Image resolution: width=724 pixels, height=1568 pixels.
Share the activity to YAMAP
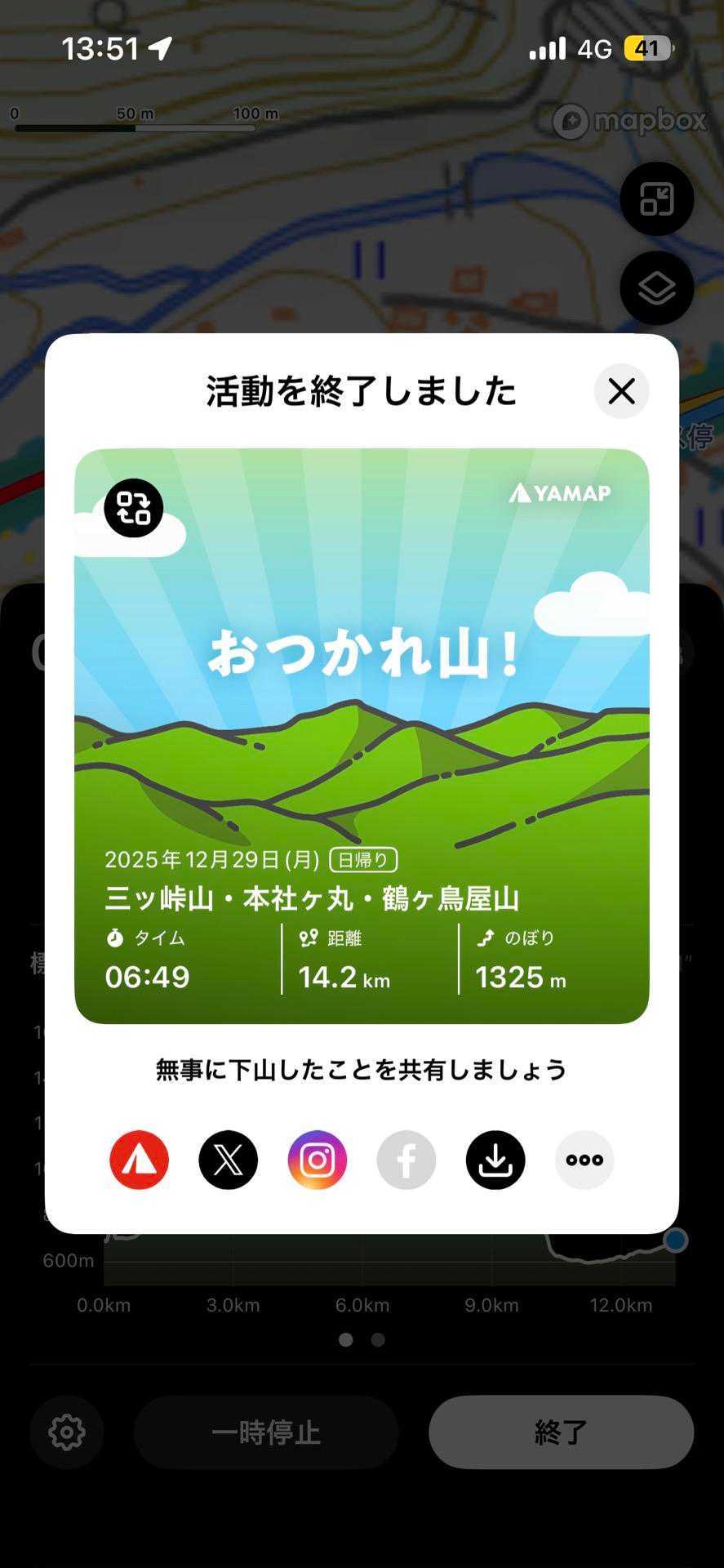coord(140,1160)
